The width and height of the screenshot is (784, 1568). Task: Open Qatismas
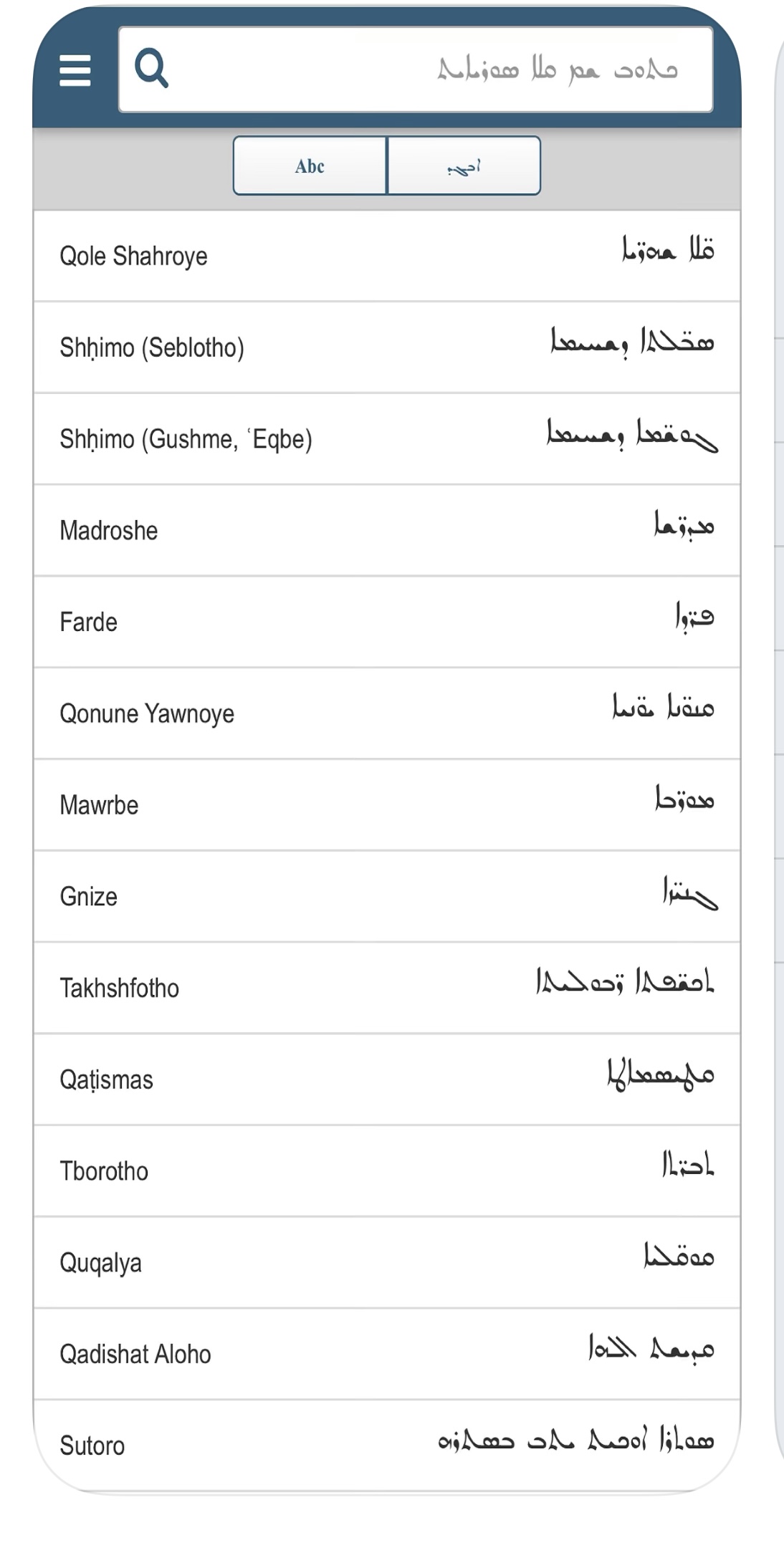point(387,1079)
